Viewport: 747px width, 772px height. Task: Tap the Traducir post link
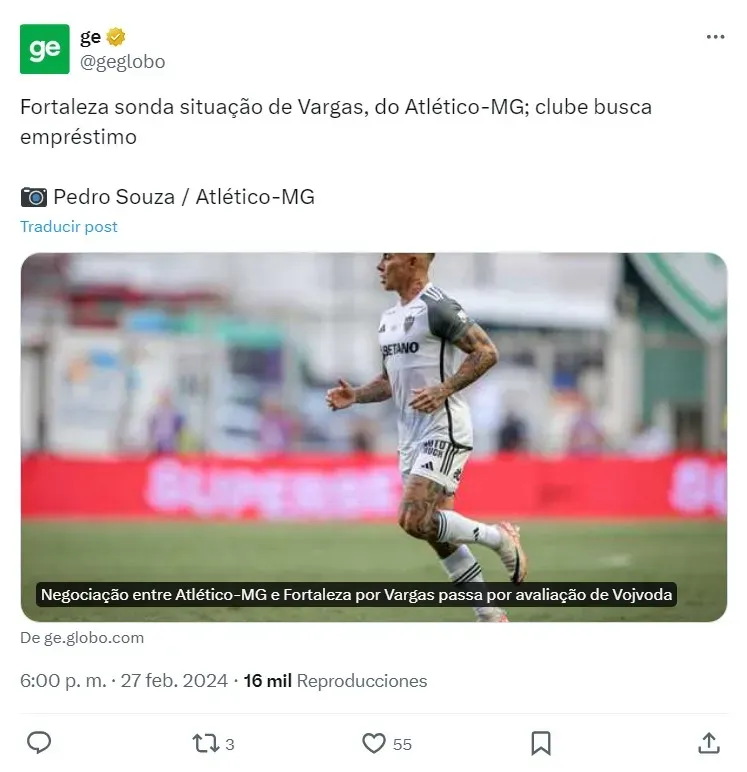(69, 227)
